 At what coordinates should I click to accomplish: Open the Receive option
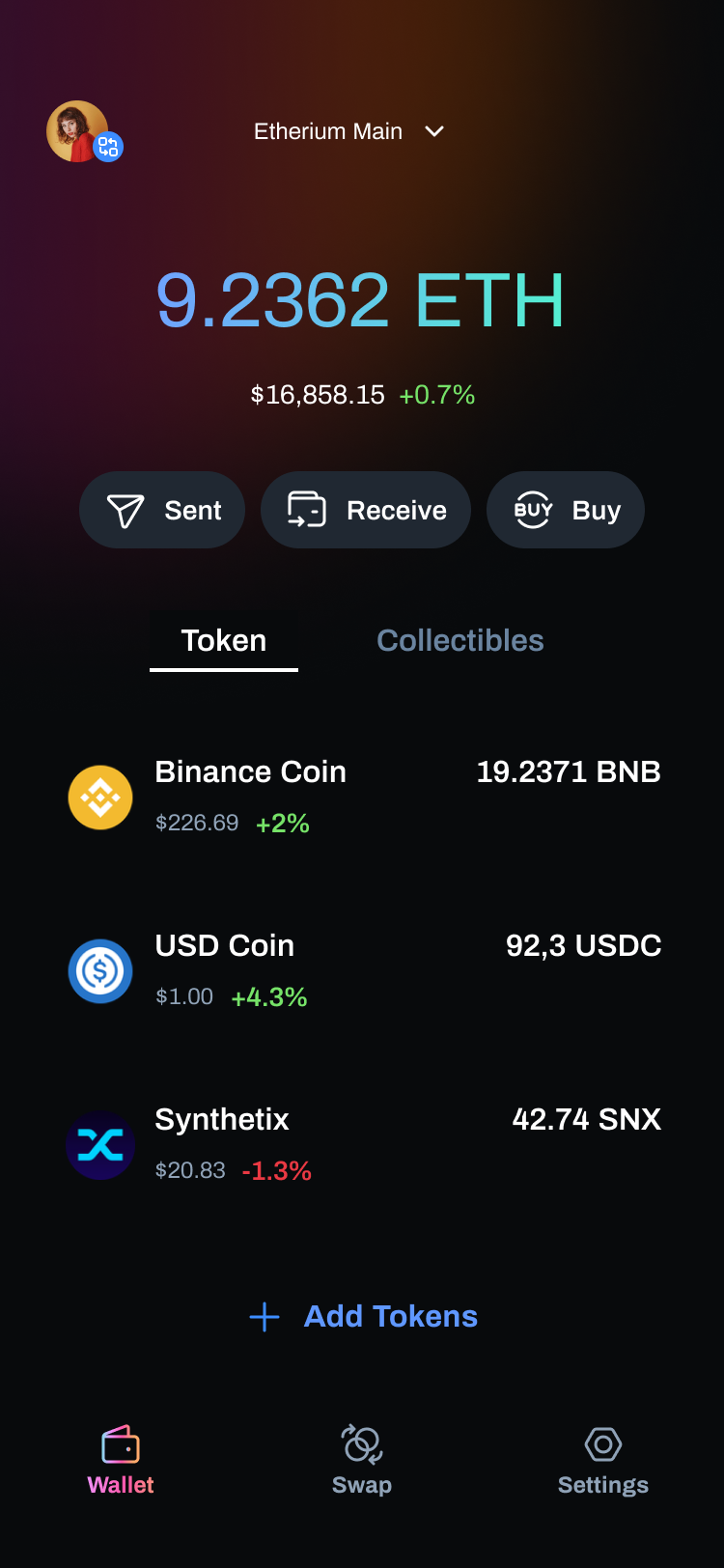click(x=366, y=510)
